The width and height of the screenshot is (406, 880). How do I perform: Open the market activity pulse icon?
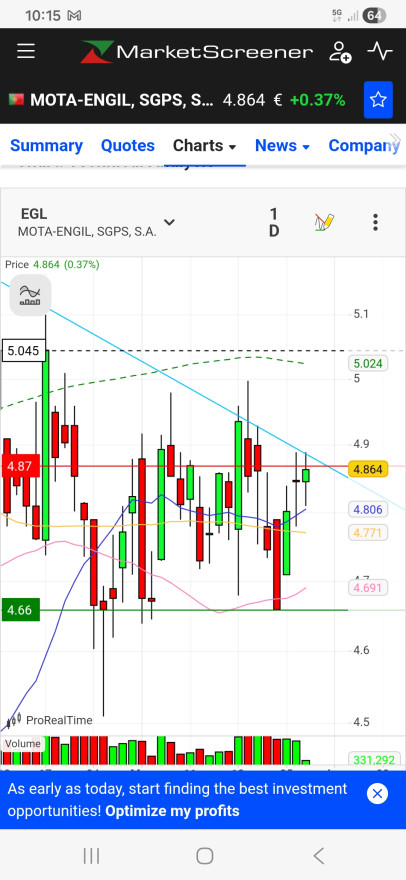380,52
